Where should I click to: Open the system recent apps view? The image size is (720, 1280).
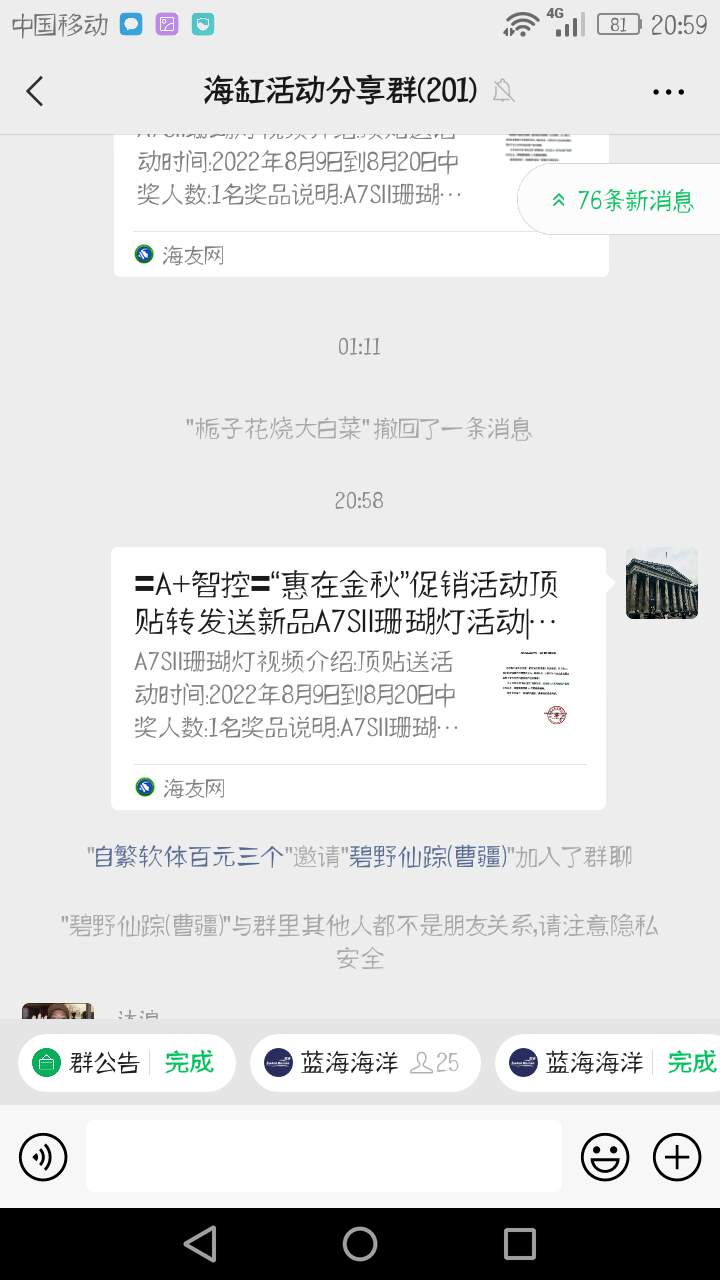coord(520,1244)
